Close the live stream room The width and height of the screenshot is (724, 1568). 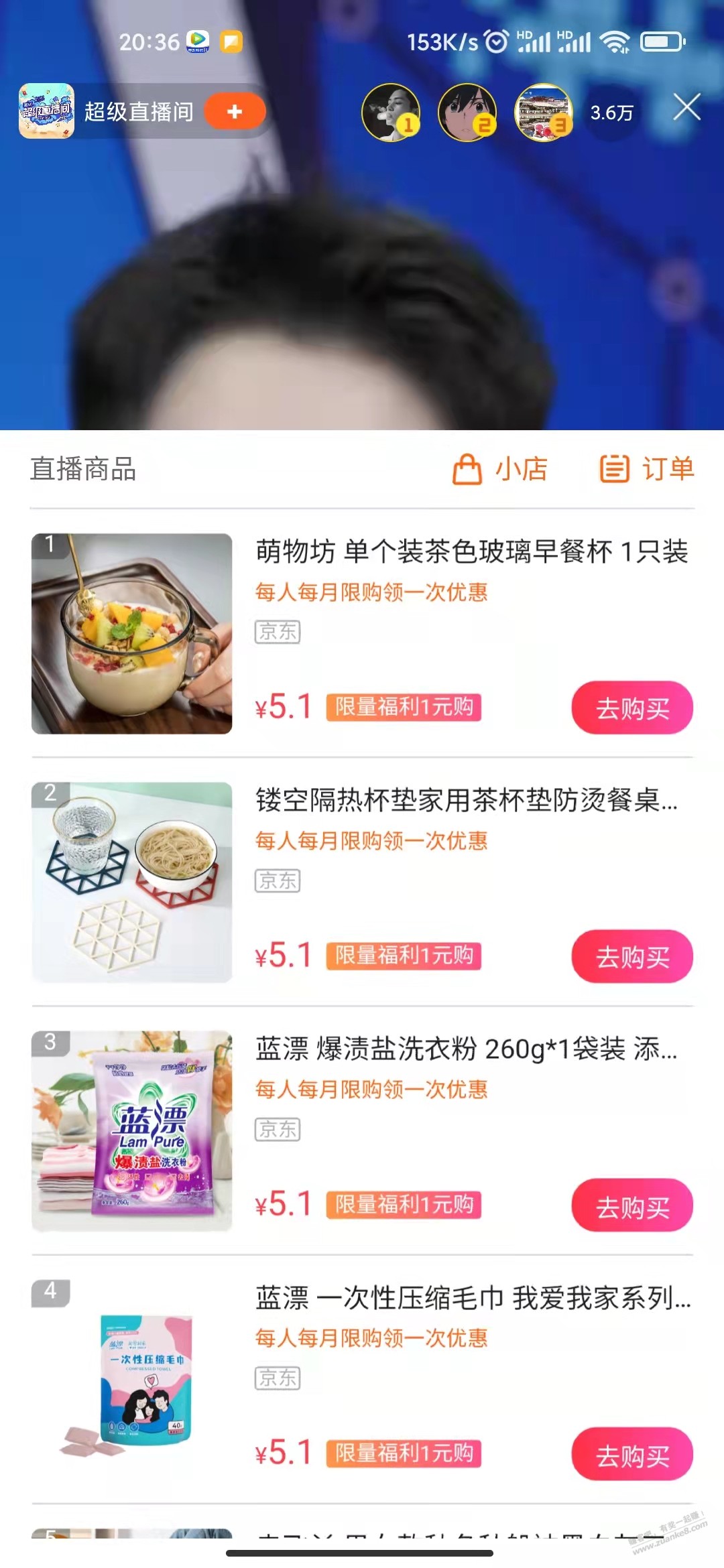(686, 108)
